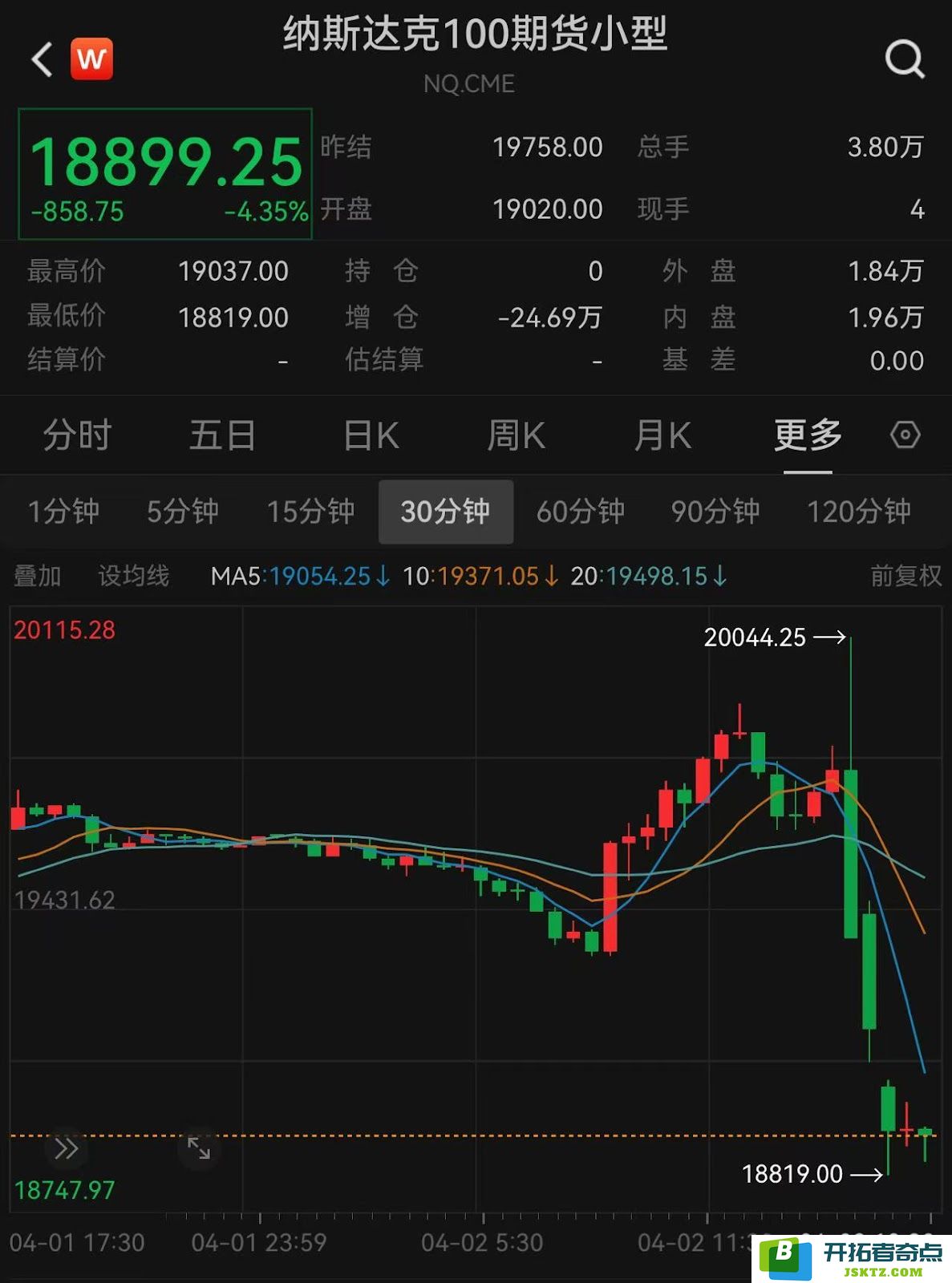Image resolution: width=952 pixels, height=1283 pixels.
Task: Switch to the 分时 chart tab
Action: [77, 435]
